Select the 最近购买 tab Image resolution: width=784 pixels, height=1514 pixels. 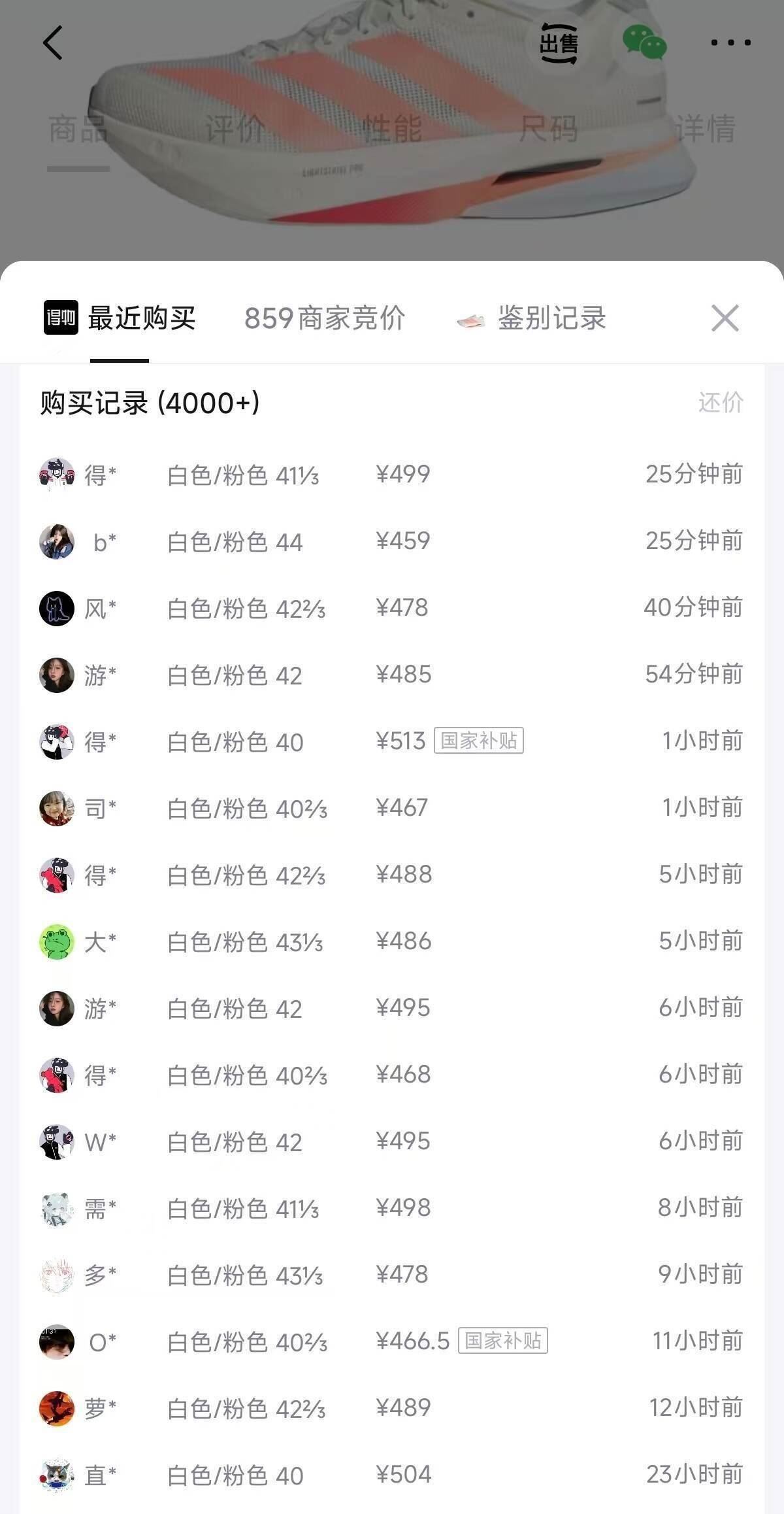pyautogui.click(x=120, y=318)
